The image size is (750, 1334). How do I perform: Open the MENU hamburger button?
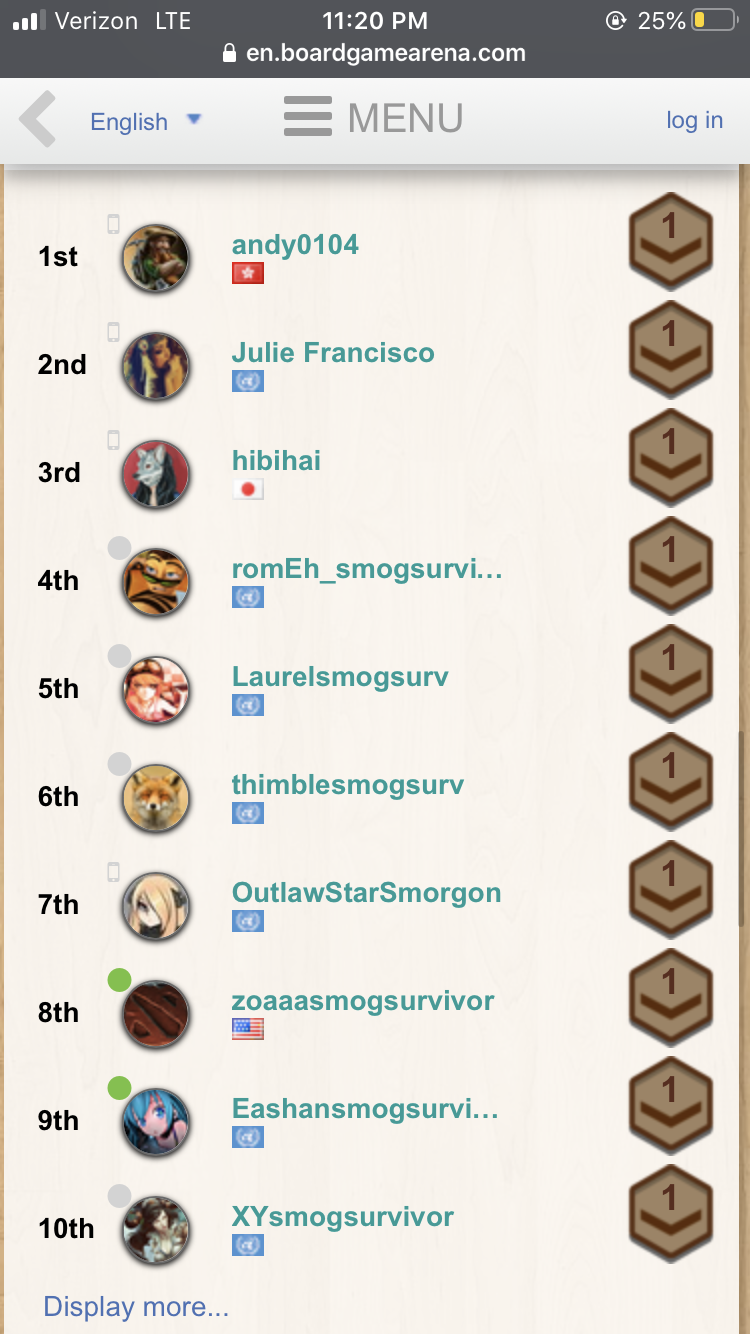click(373, 118)
